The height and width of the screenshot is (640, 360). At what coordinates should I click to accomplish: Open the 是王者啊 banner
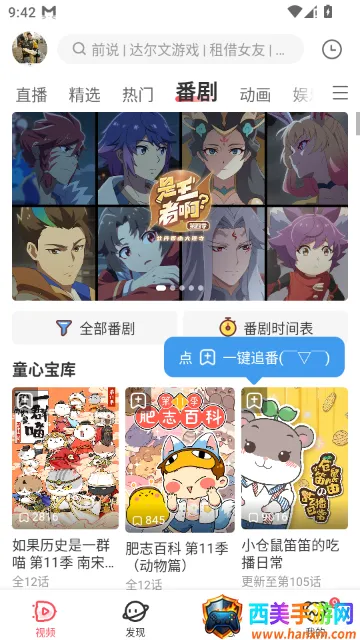click(x=180, y=207)
